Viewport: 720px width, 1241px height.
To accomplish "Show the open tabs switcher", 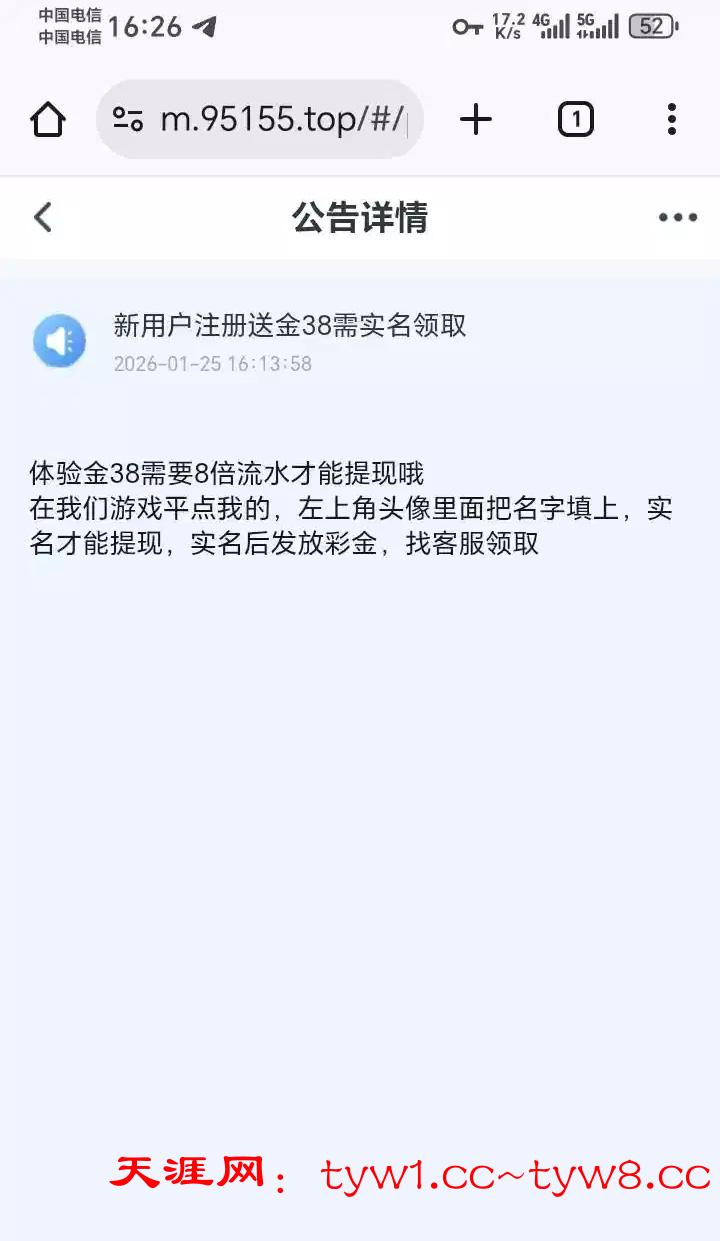I will pyautogui.click(x=575, y=120).
